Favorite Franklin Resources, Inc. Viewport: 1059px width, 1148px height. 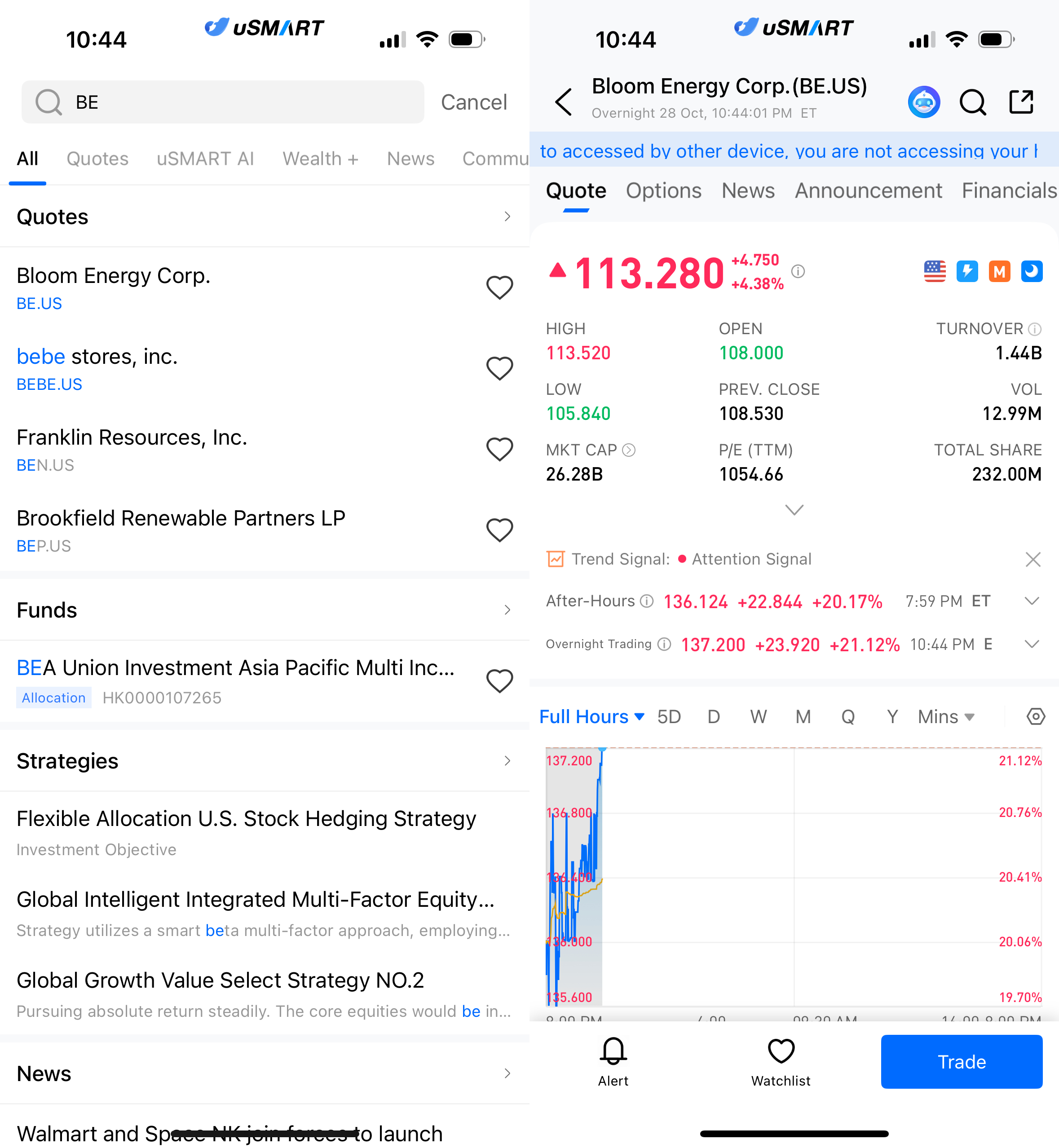coord(499,449)
